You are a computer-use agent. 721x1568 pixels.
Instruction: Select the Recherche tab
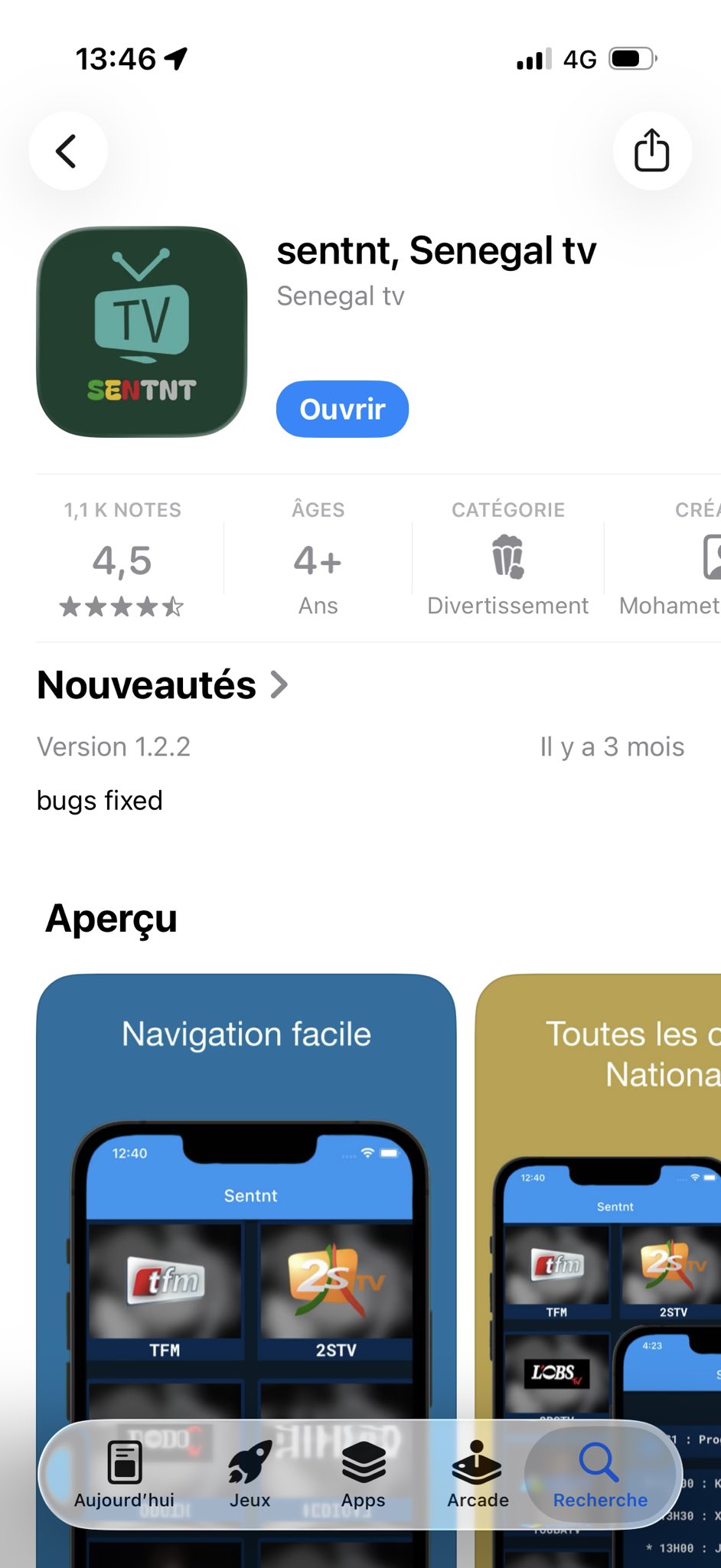pos(600,1474)
